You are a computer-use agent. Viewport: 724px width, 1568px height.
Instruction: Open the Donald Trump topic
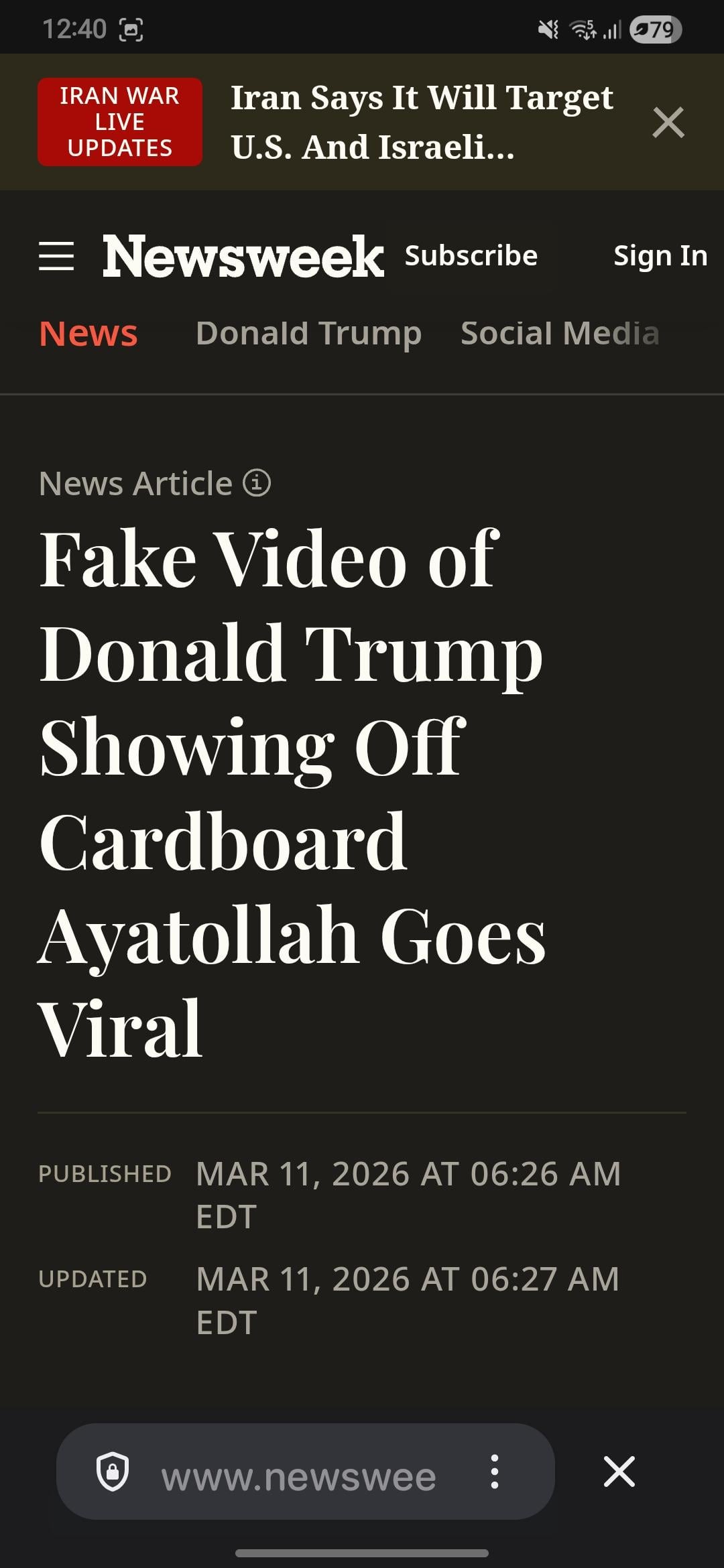[x=308, y=333]
